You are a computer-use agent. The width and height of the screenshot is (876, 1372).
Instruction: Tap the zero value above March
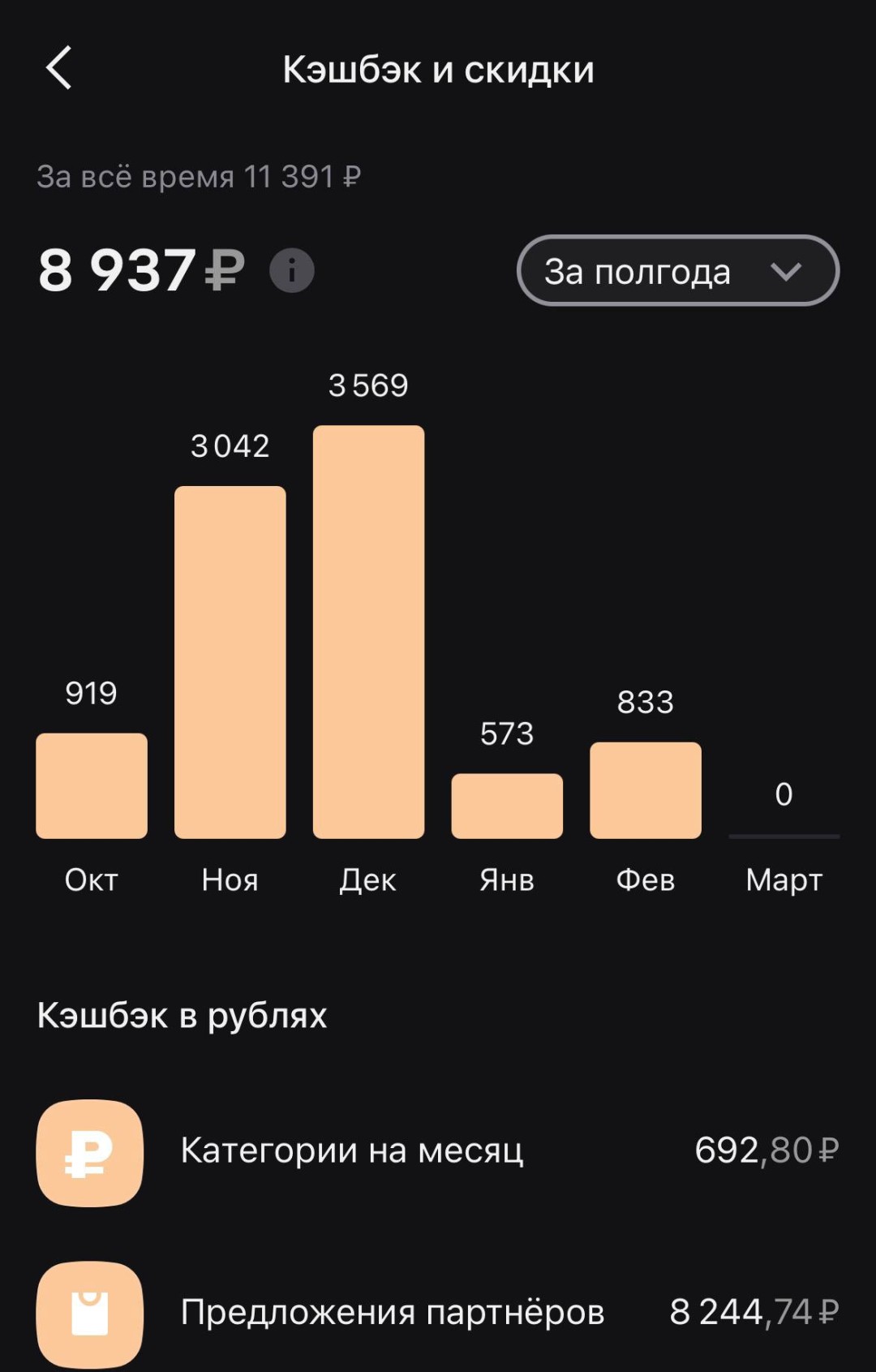point(782,797)
